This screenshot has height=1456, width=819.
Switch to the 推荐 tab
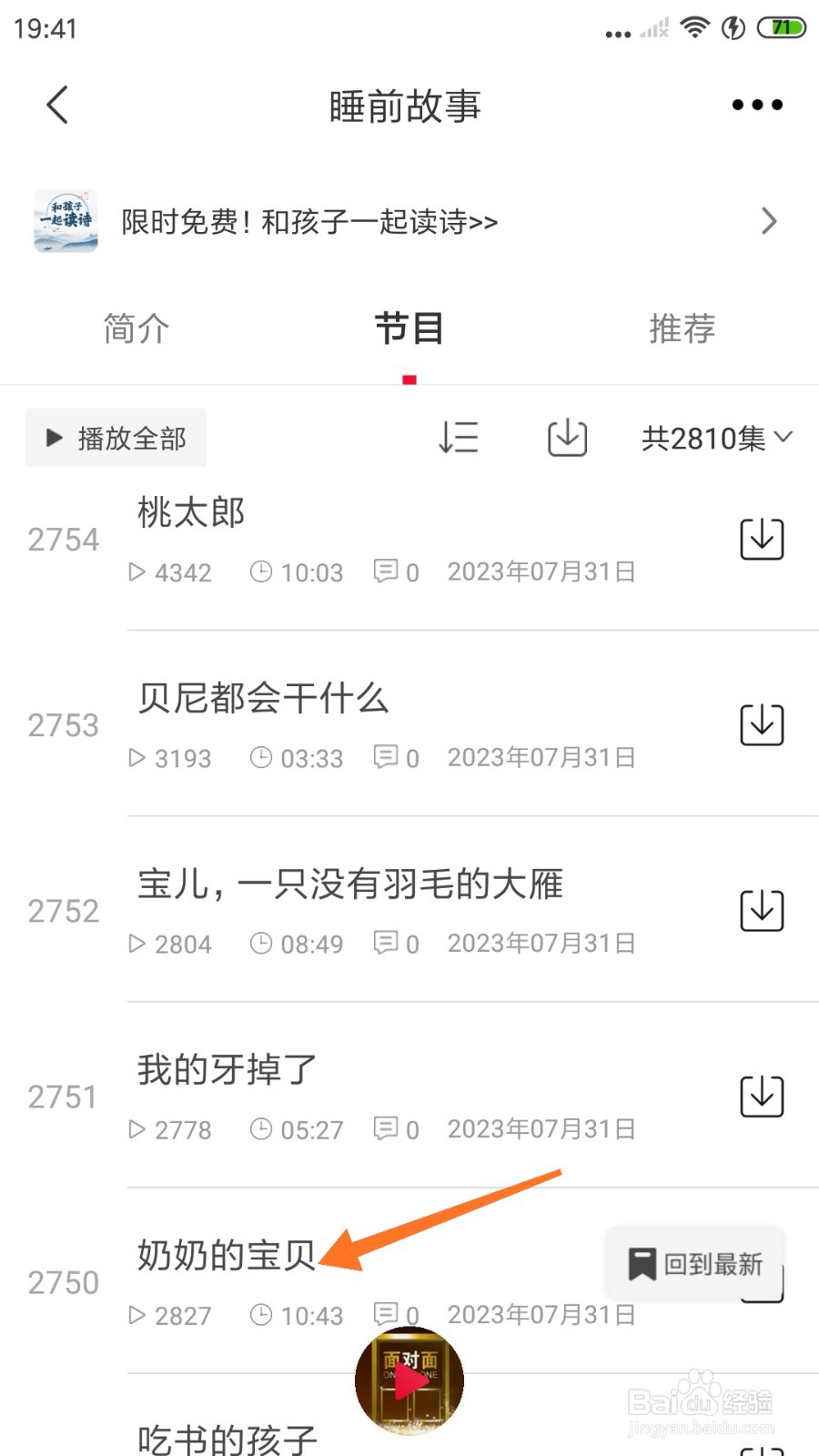(x=682, y=329)
